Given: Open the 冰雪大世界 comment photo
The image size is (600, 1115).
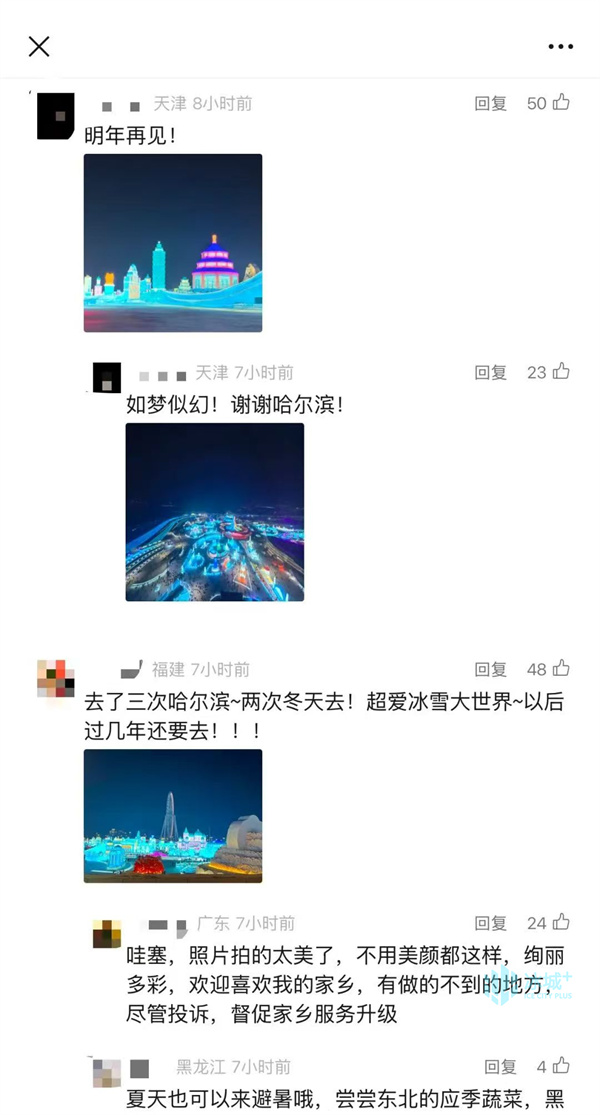Looking at the screenshot, I should click(x=172, y=815).
